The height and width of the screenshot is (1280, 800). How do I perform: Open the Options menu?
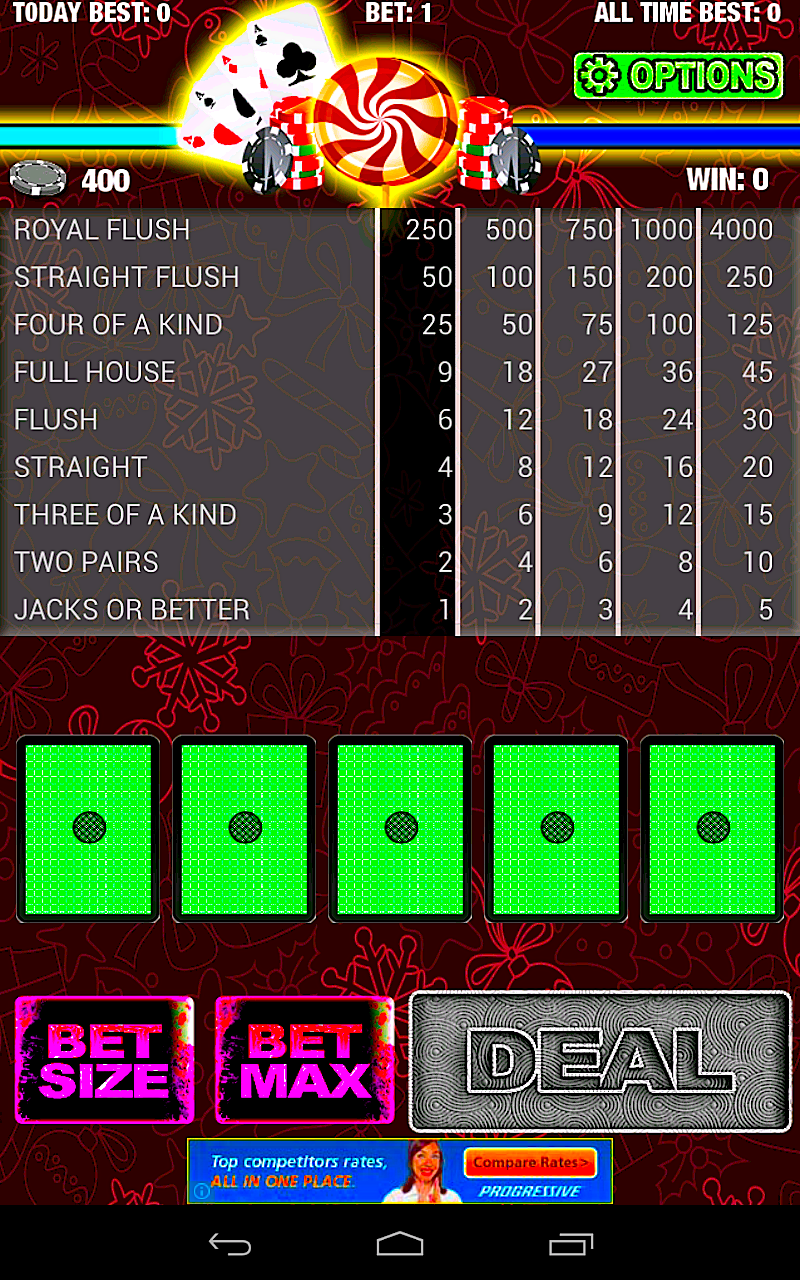click(678, 76)
